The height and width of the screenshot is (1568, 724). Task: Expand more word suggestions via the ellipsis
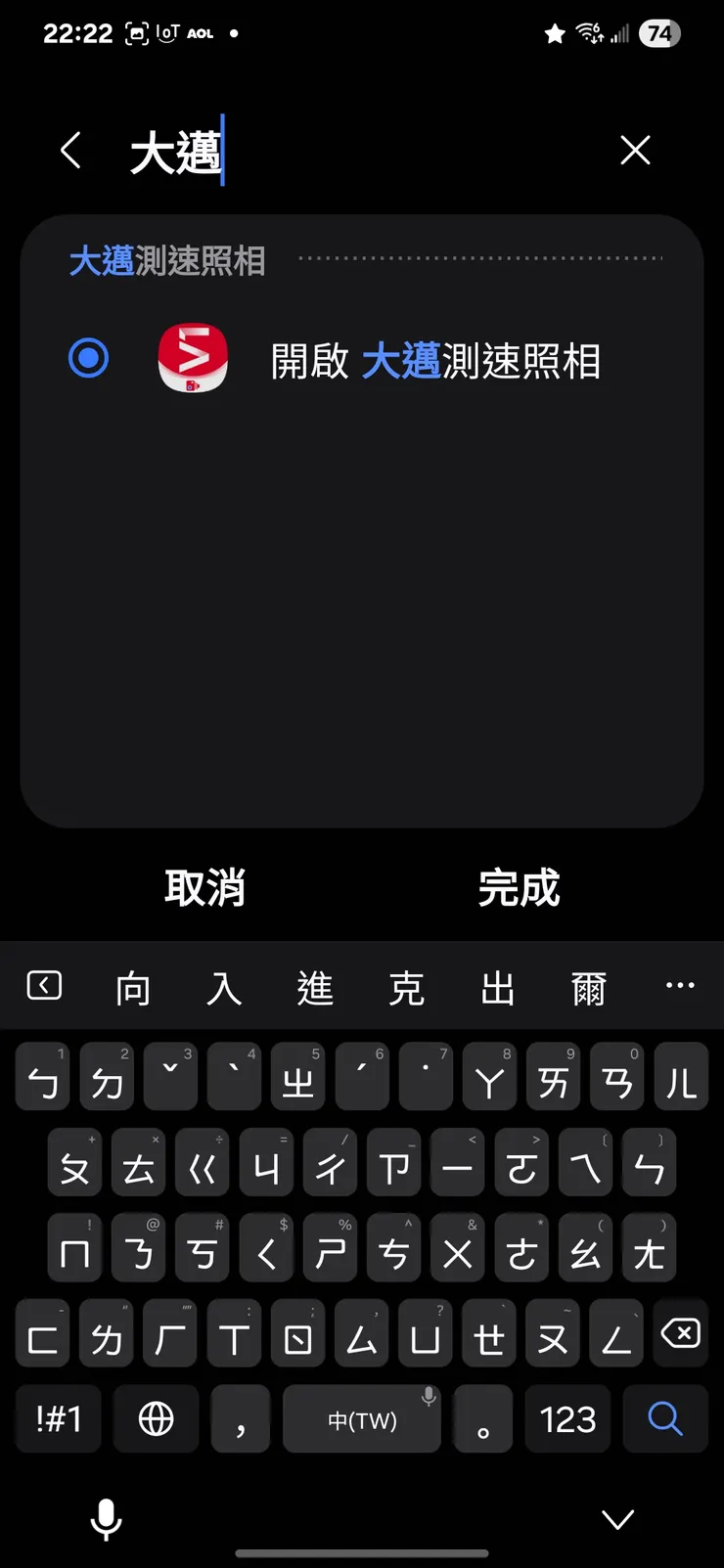679,986
